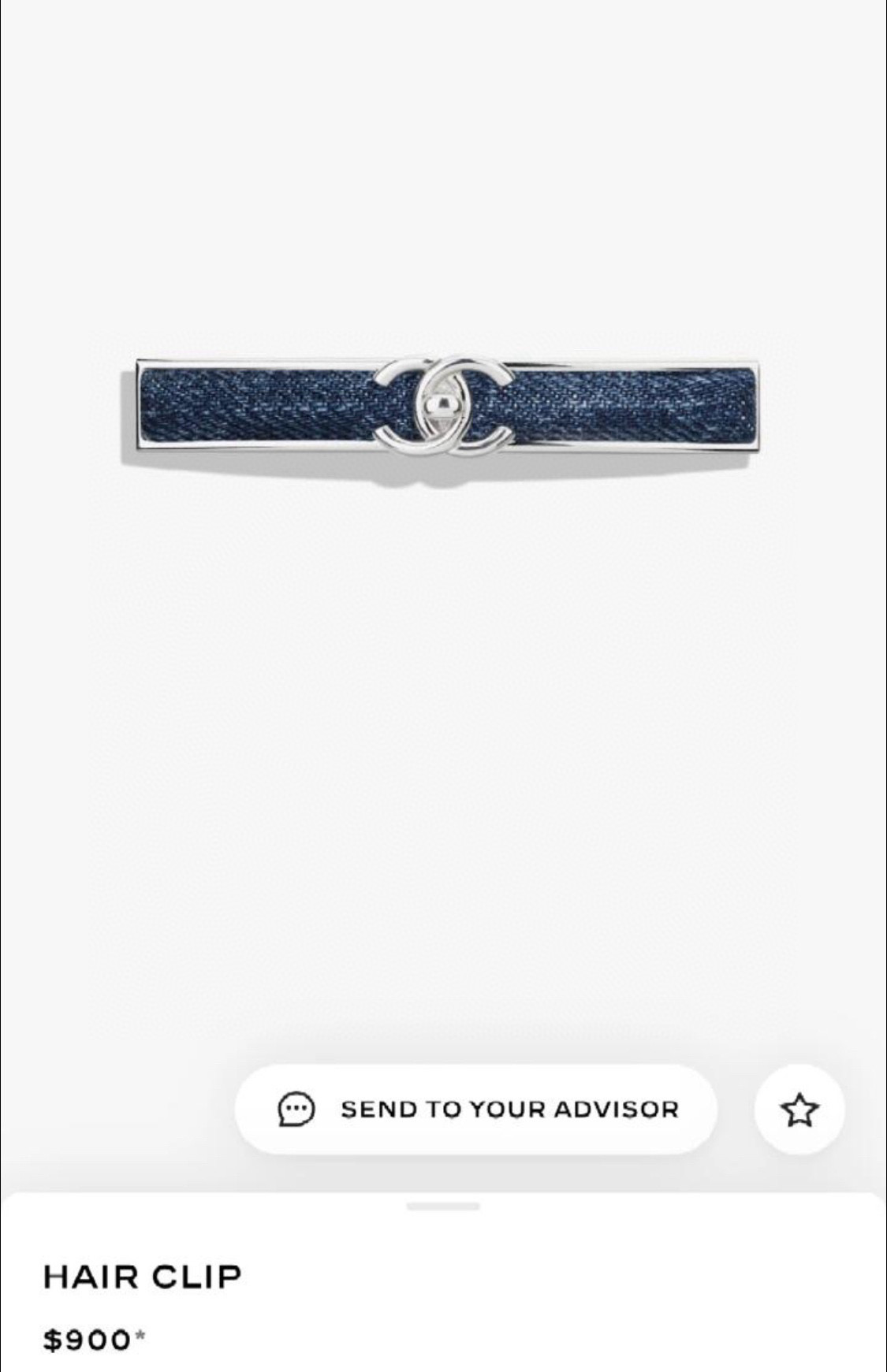Add hair clip to favorites star
This screenshot has height=1372, width=887.
tap(799, 1109)
